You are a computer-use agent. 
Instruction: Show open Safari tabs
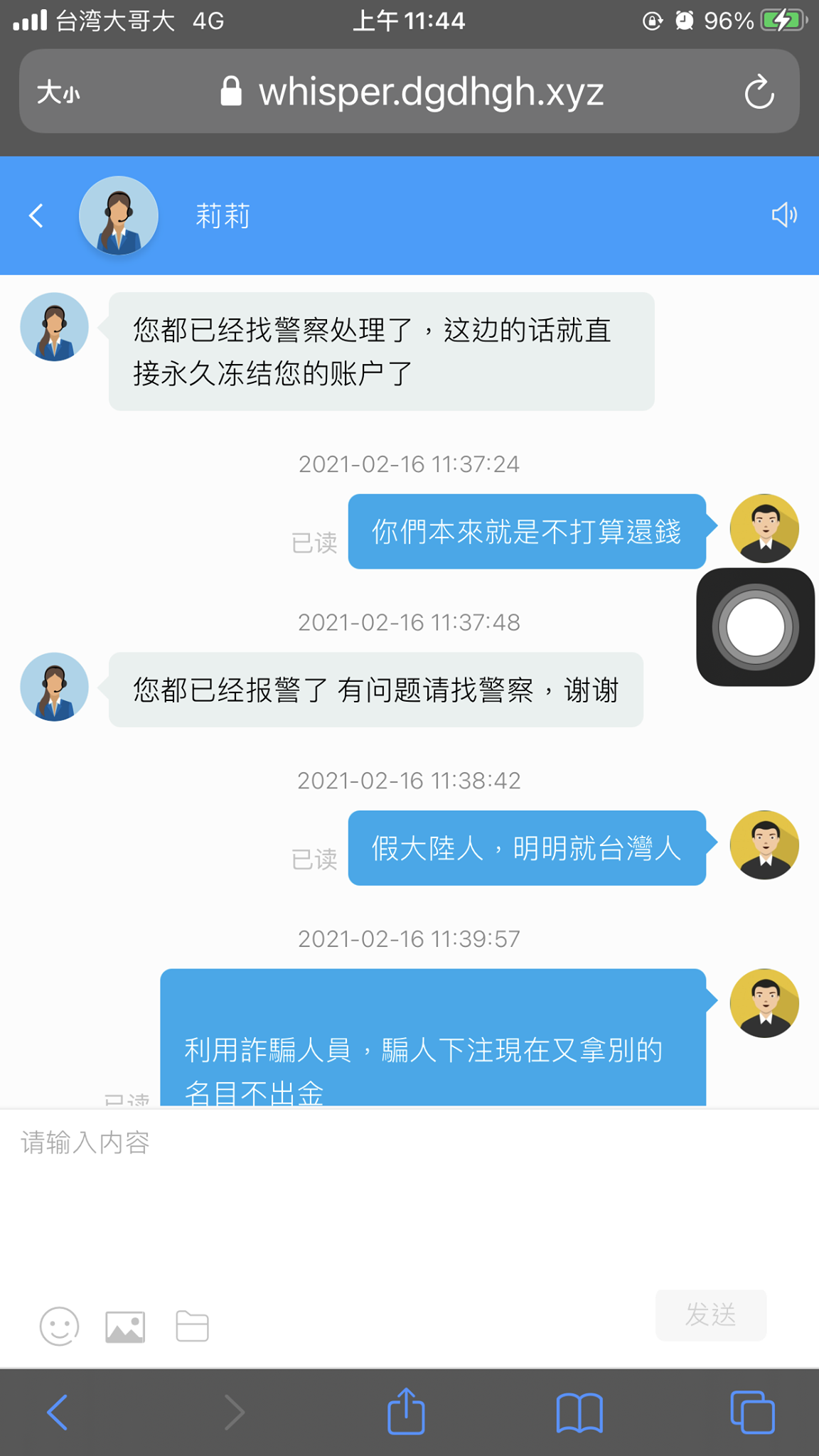click(x=752, y=1412)
